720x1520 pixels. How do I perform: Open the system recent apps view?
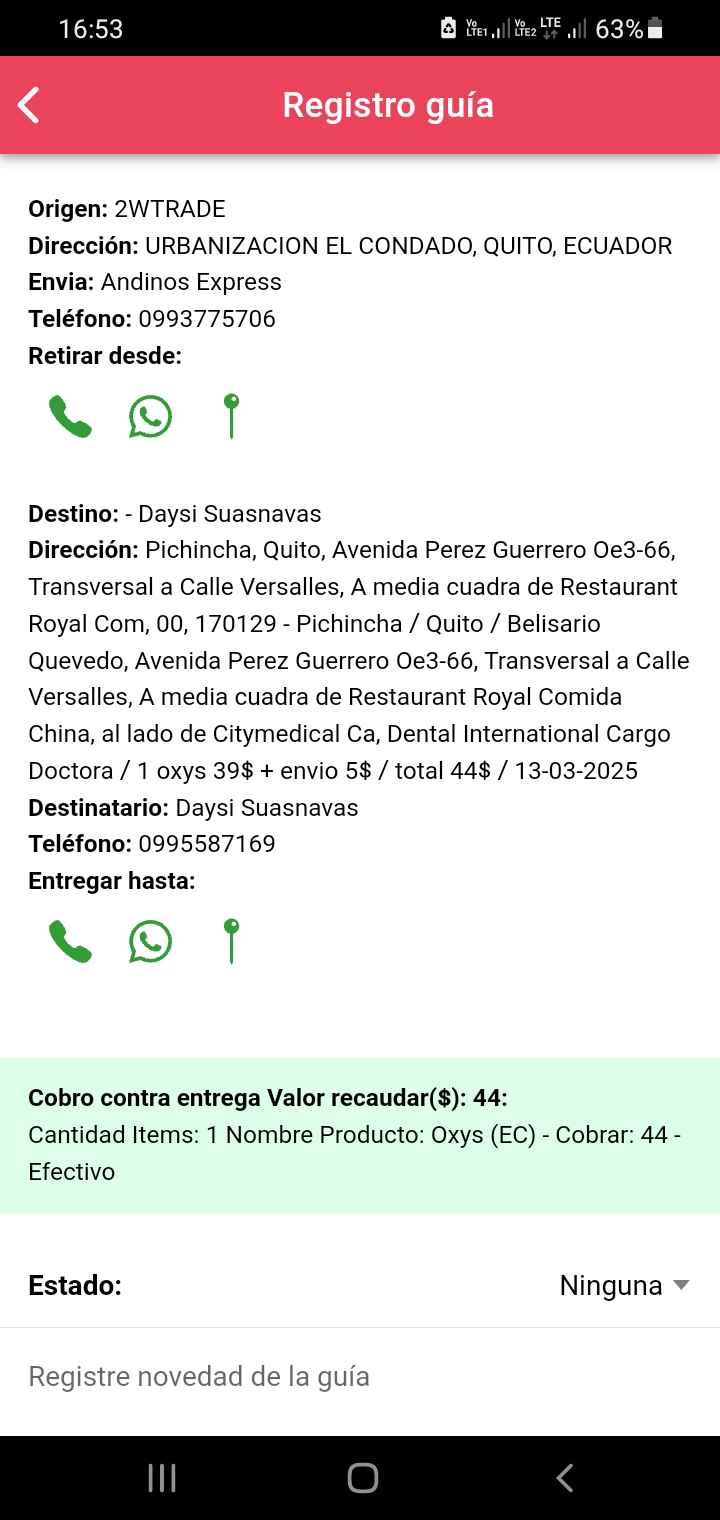[162, 1477]
